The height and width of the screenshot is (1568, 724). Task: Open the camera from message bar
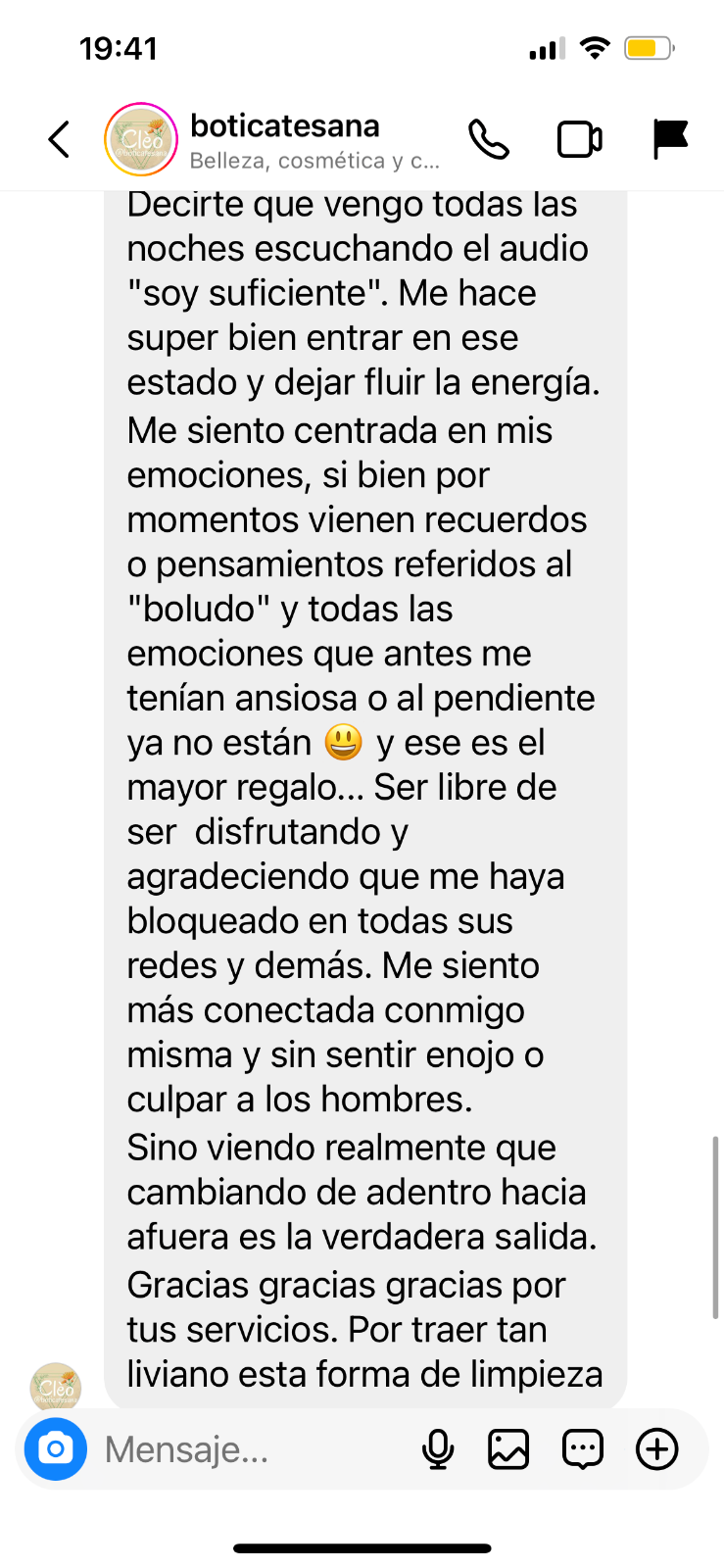[x=56, y=1448]
